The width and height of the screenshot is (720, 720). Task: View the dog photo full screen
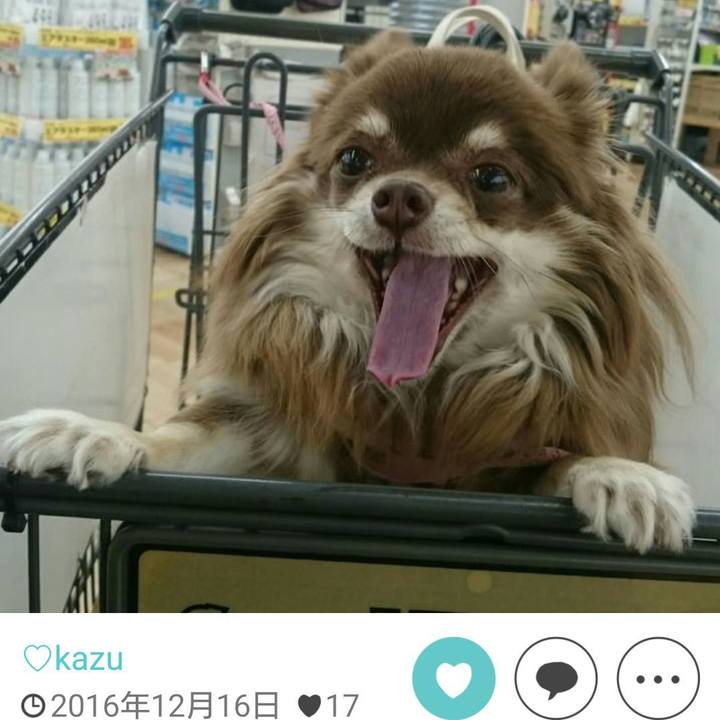[360, 305]
